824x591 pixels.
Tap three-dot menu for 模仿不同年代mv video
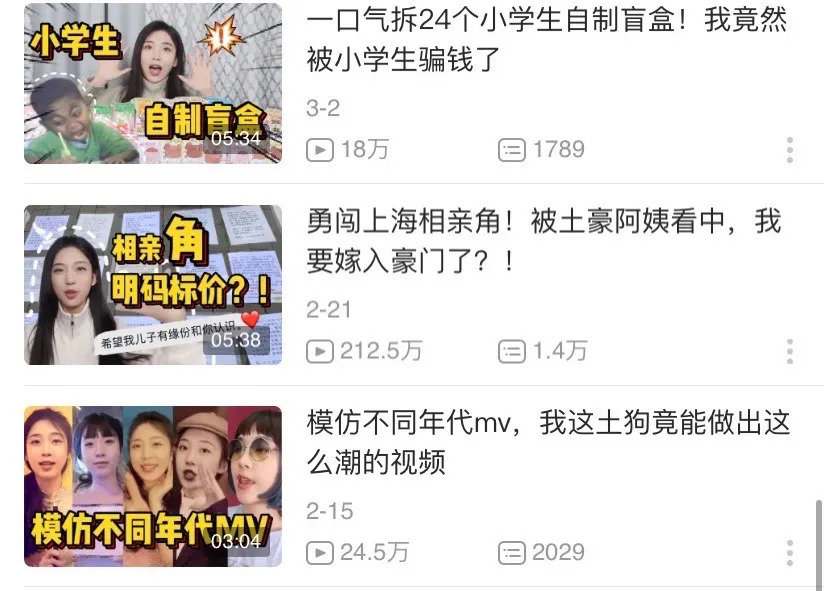790,552
